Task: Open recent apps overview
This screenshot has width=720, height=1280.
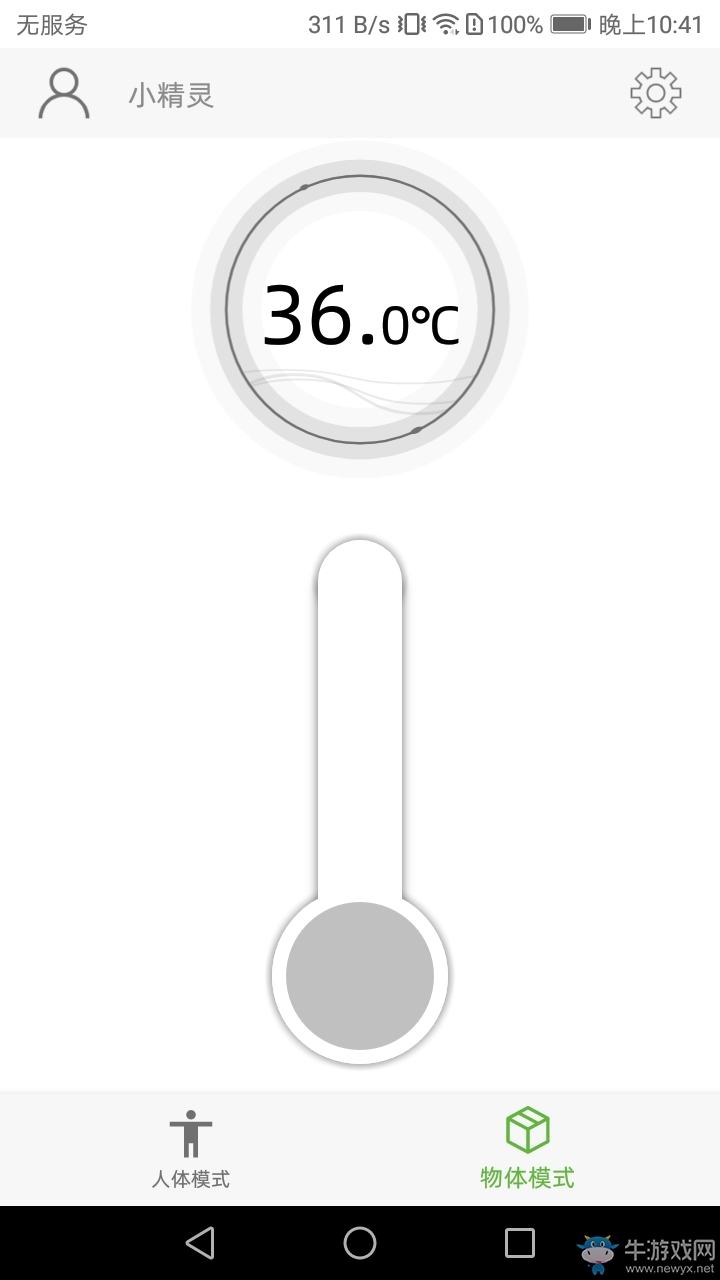Action: tap(519, 1243)
